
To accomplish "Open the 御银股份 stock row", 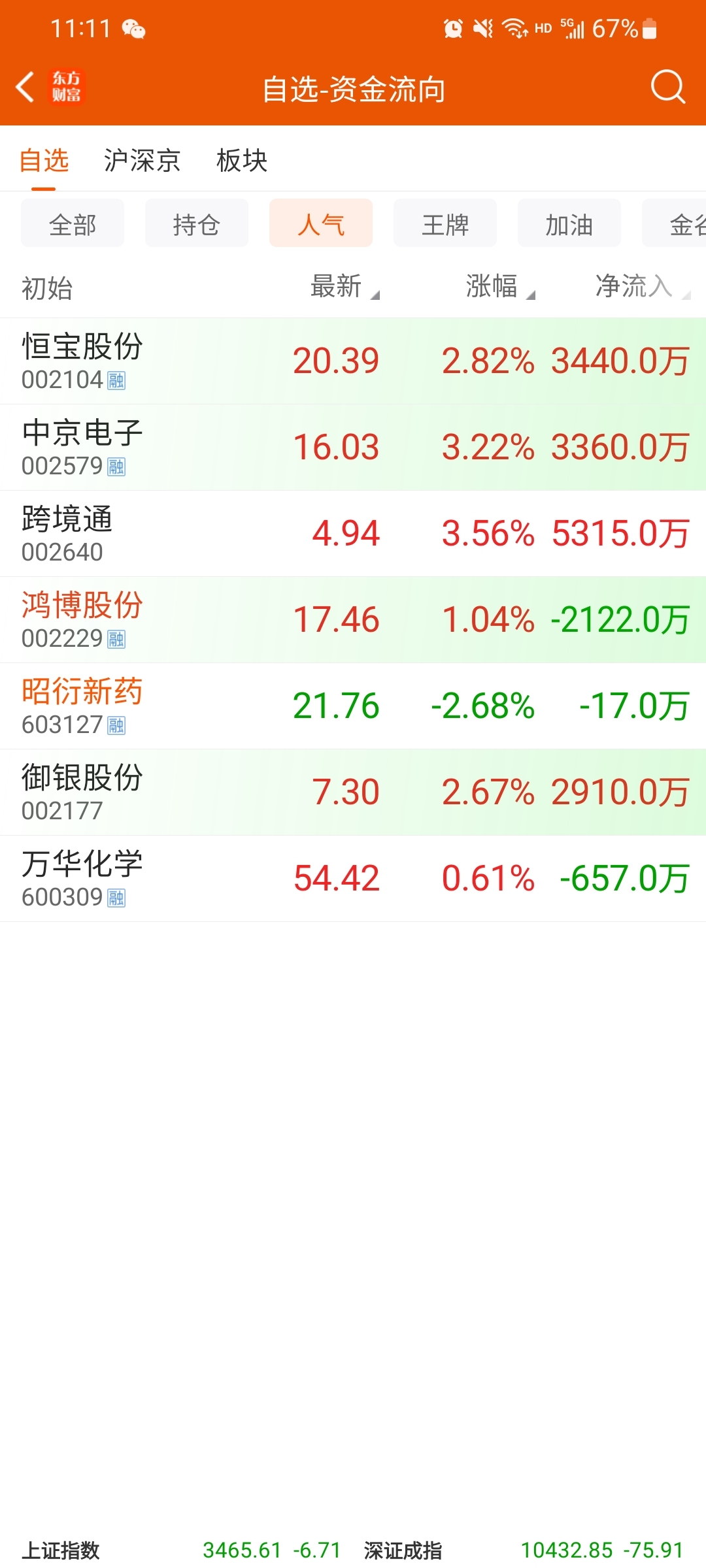I will click(353, 792).
